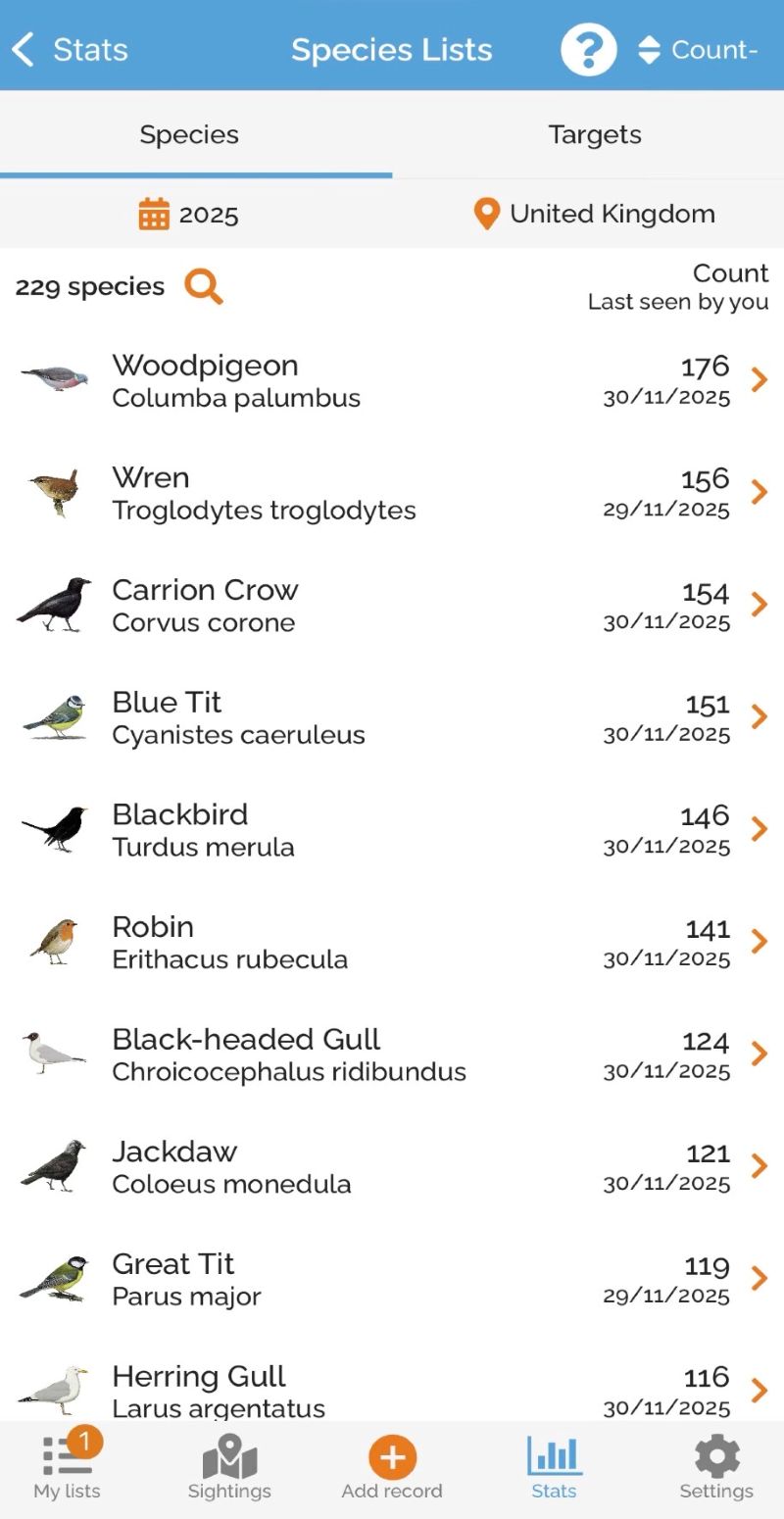This screenshot has height=1519, width=784.
Task: Open Woodpigeon records
Action: pos(392,380)
